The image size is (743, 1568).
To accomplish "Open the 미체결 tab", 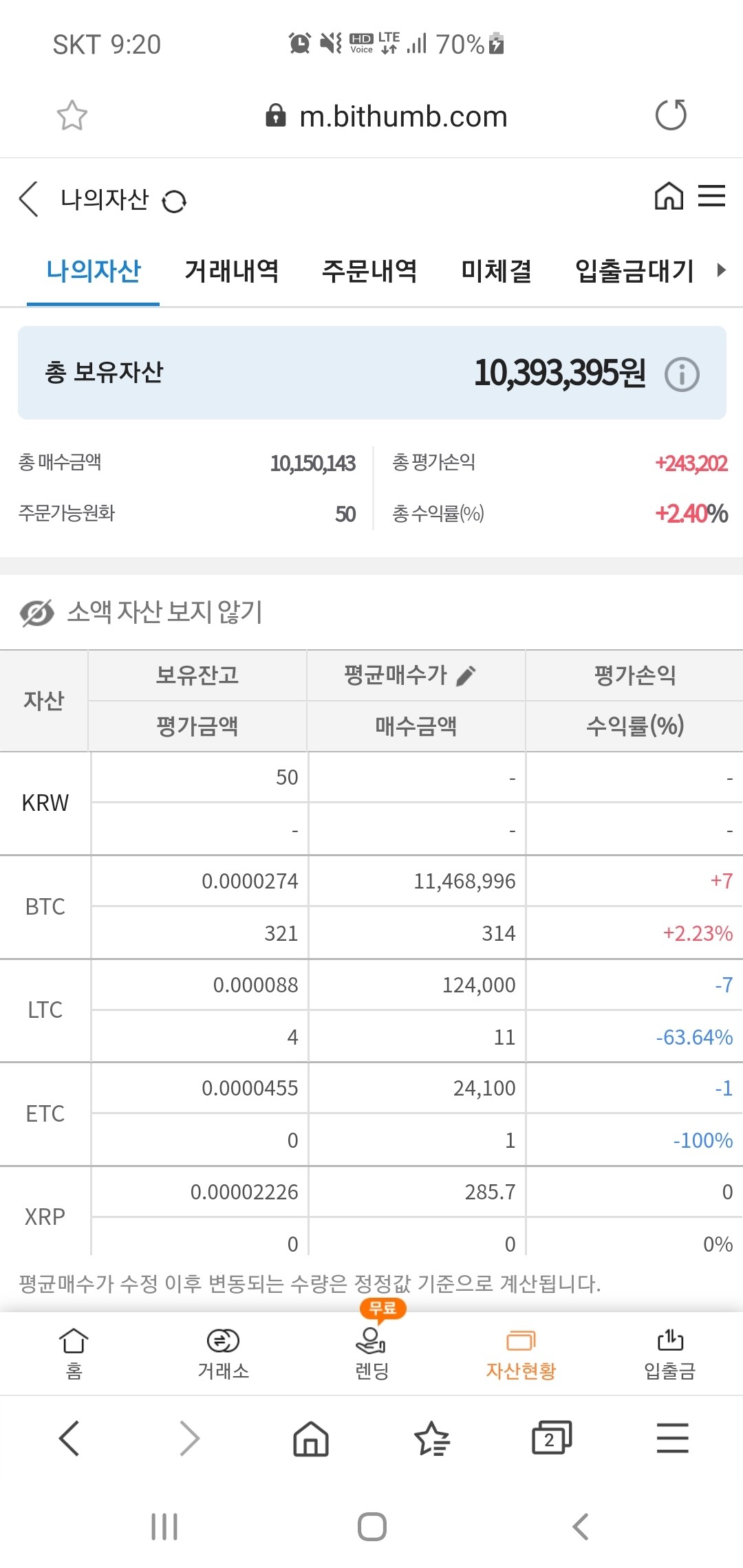I will (x=497, y=272).
